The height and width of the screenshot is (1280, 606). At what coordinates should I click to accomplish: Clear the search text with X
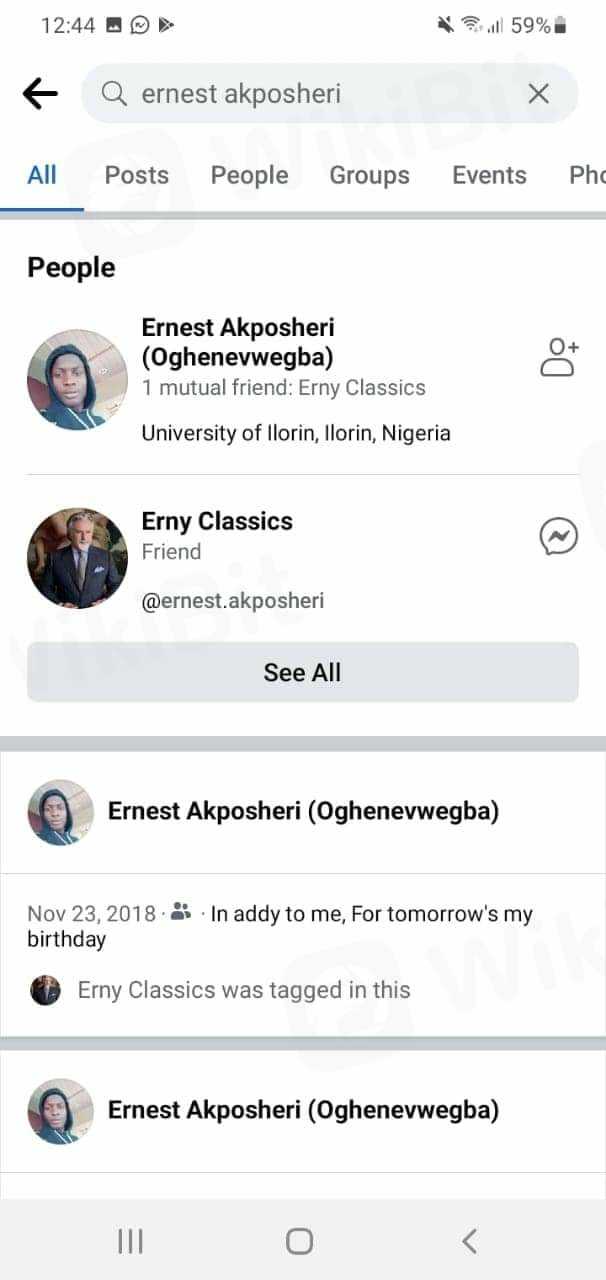click(538, 94)
